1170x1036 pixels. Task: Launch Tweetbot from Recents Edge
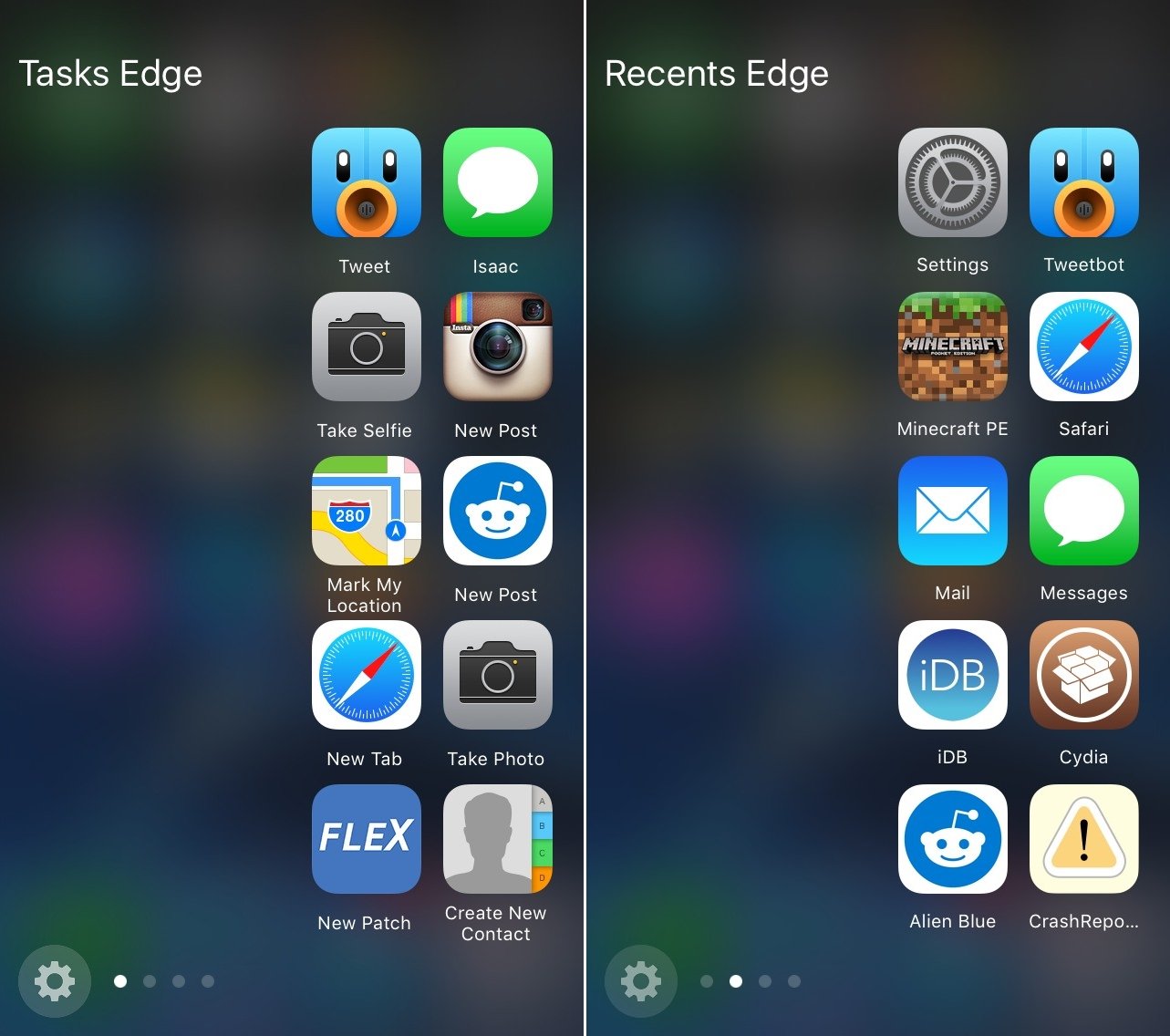(1083, 182)
